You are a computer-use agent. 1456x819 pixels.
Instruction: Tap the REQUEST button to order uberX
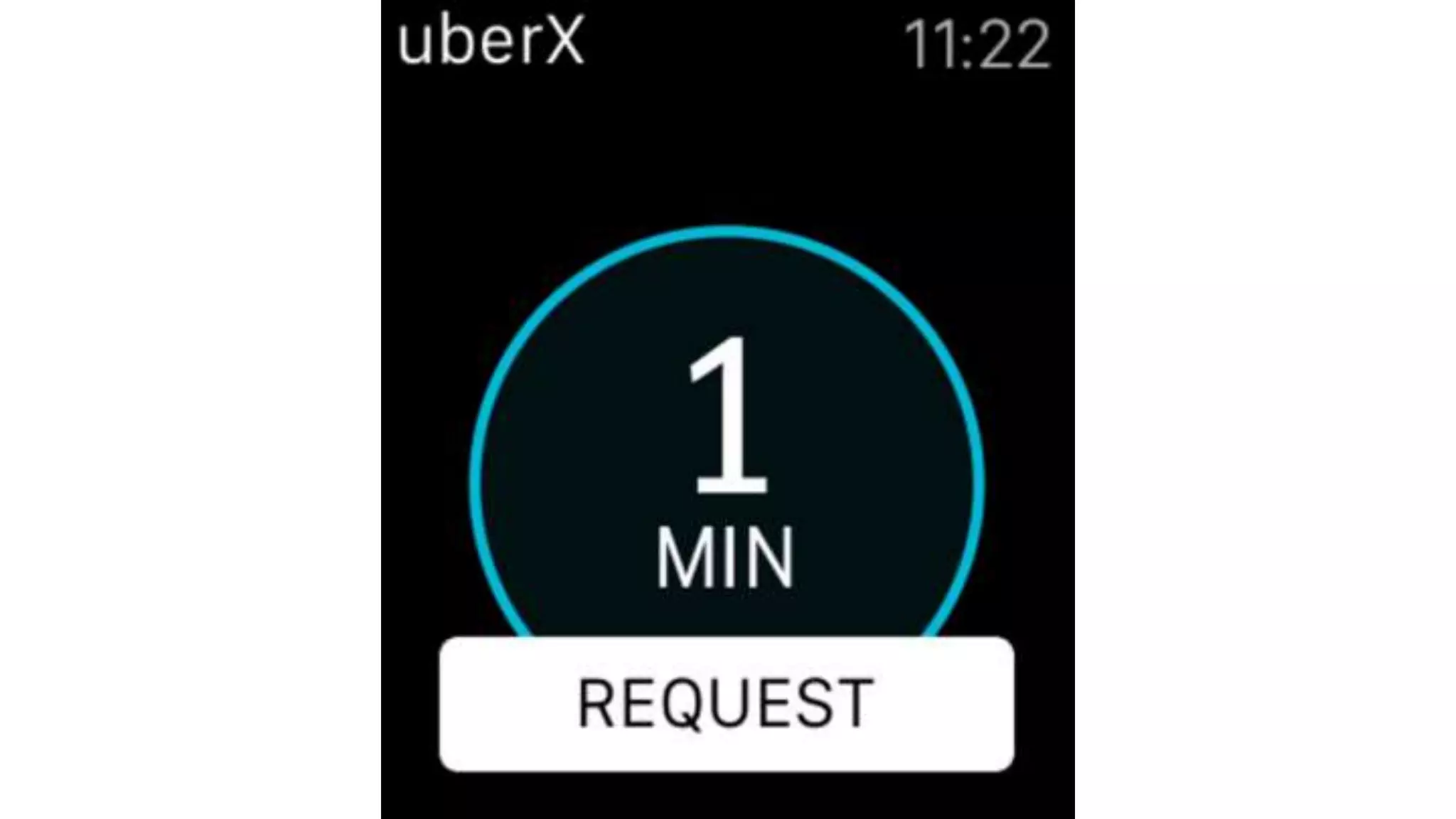click(726, 703)
